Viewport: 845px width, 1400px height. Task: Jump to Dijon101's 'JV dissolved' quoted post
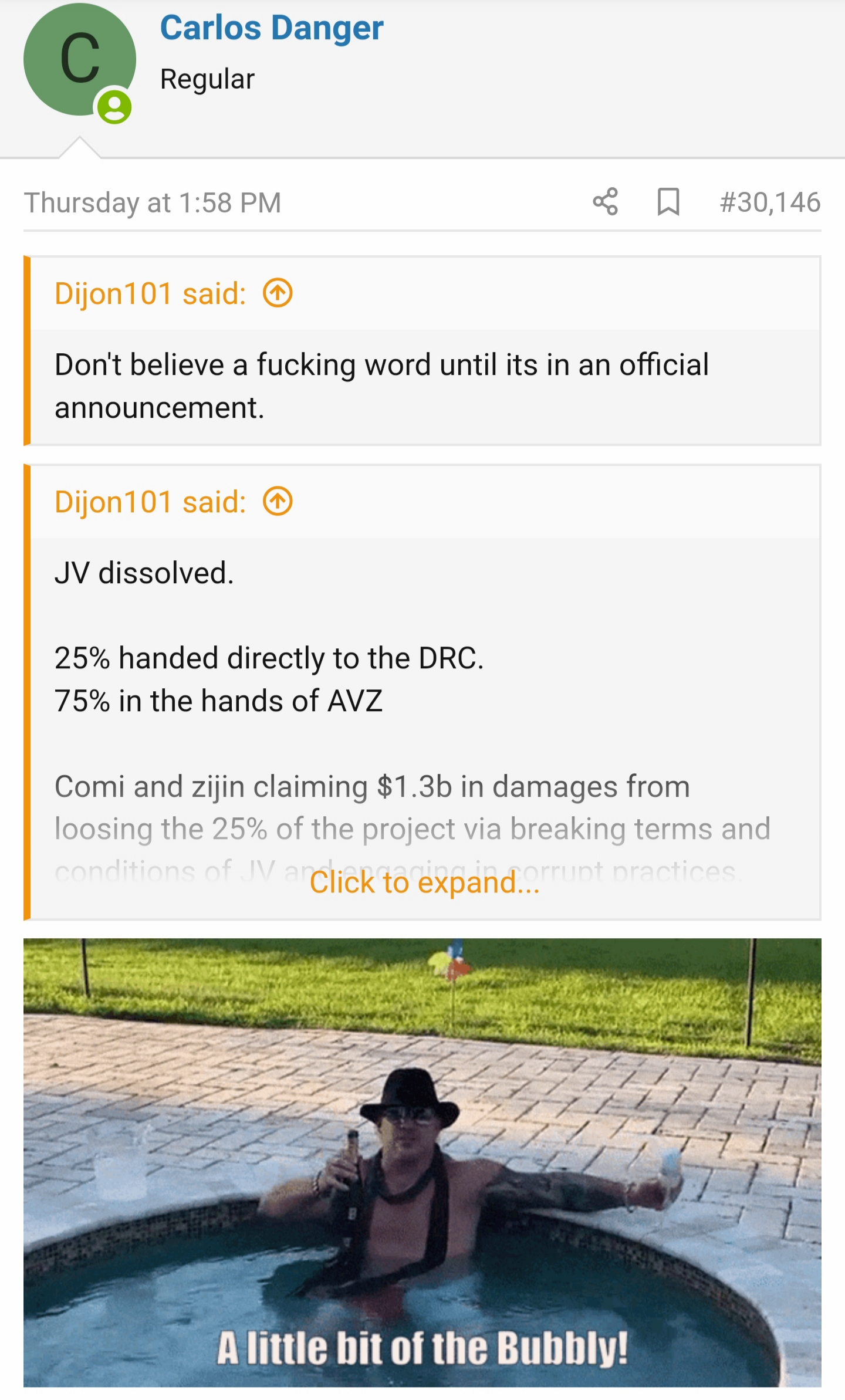pyautogui.click(x=277, y=502)
